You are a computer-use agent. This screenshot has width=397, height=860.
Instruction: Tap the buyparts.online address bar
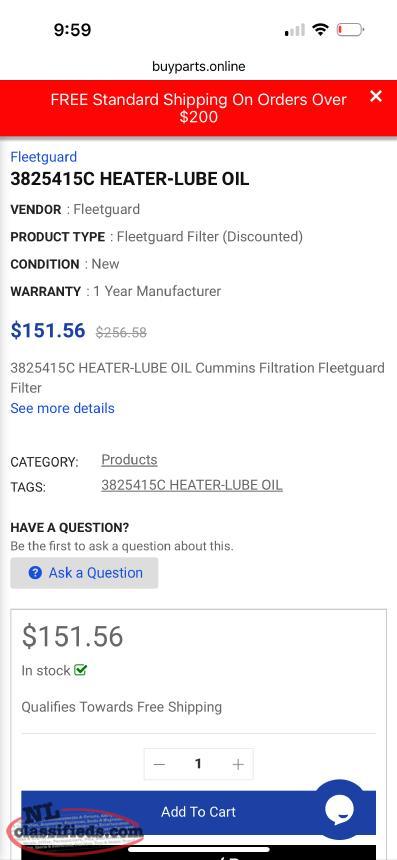(198, 66)
